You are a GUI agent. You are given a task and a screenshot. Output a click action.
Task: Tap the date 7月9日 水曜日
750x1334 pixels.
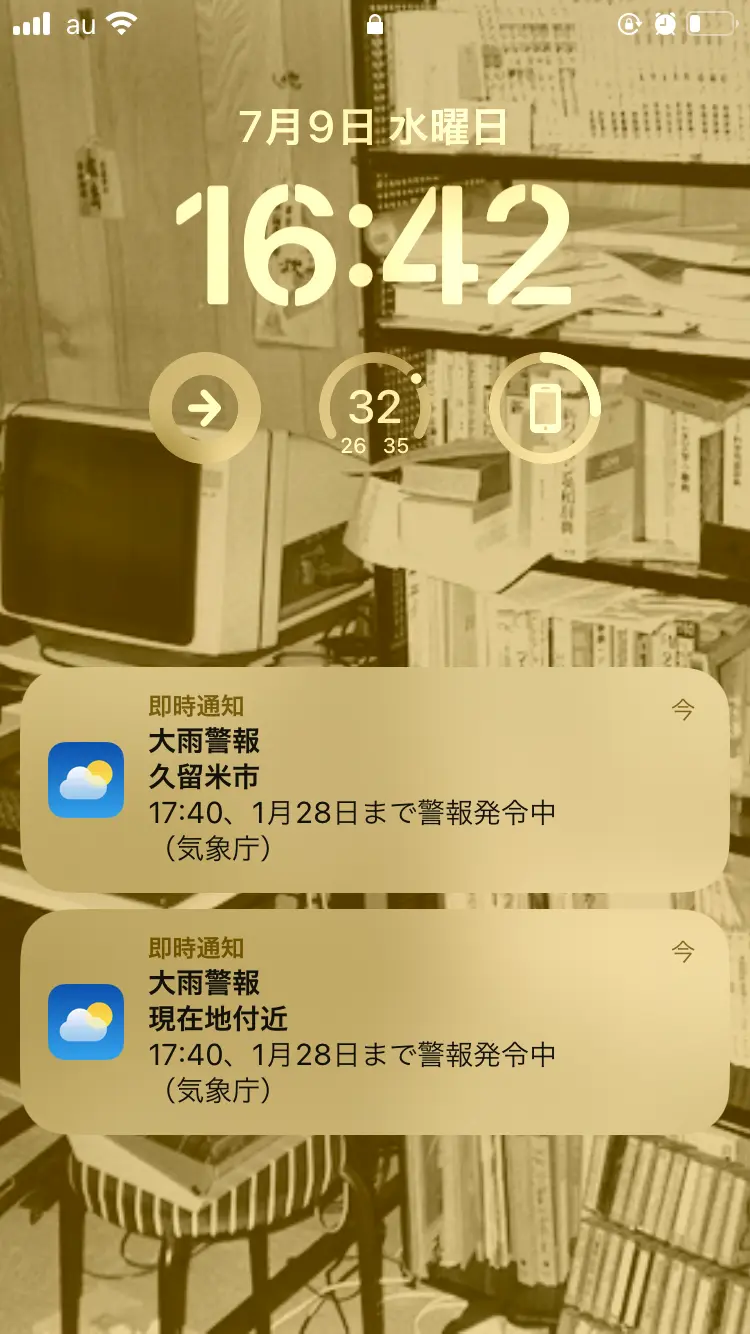373,129
